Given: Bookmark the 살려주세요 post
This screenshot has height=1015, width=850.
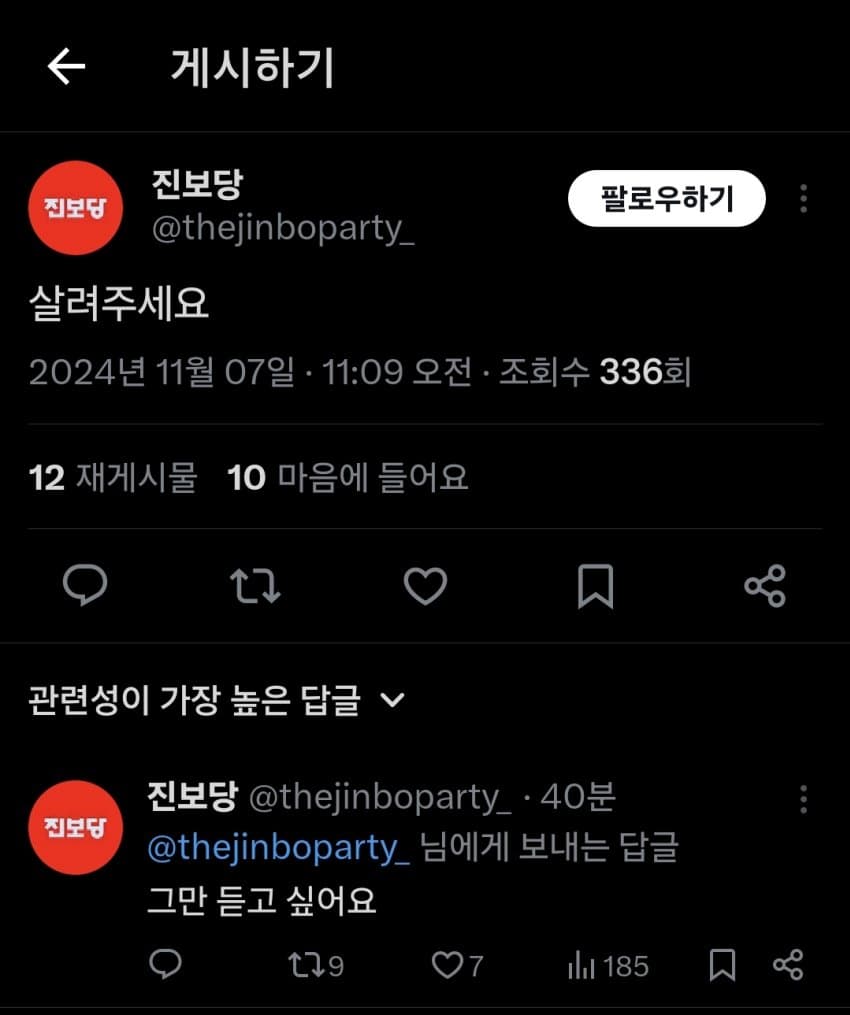Looking at the screenshot, I should (x=595, y=586).
